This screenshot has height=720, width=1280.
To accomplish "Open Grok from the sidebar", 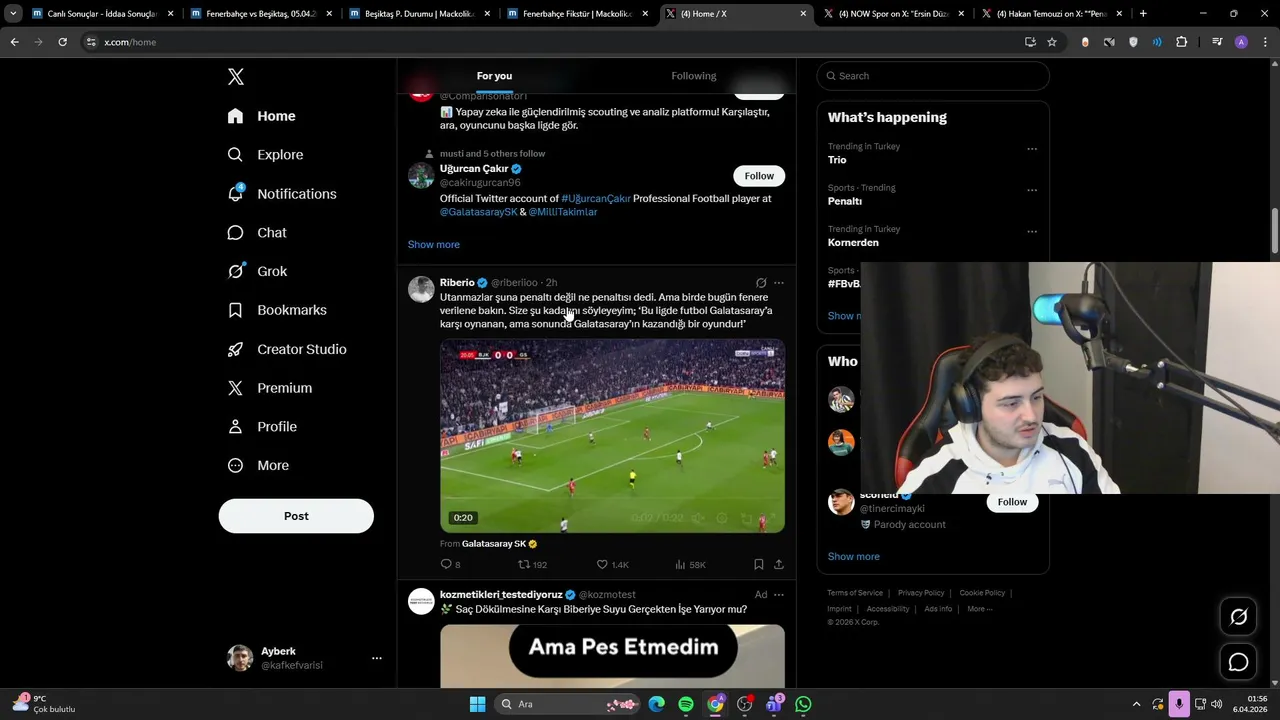I will point(271,272).
